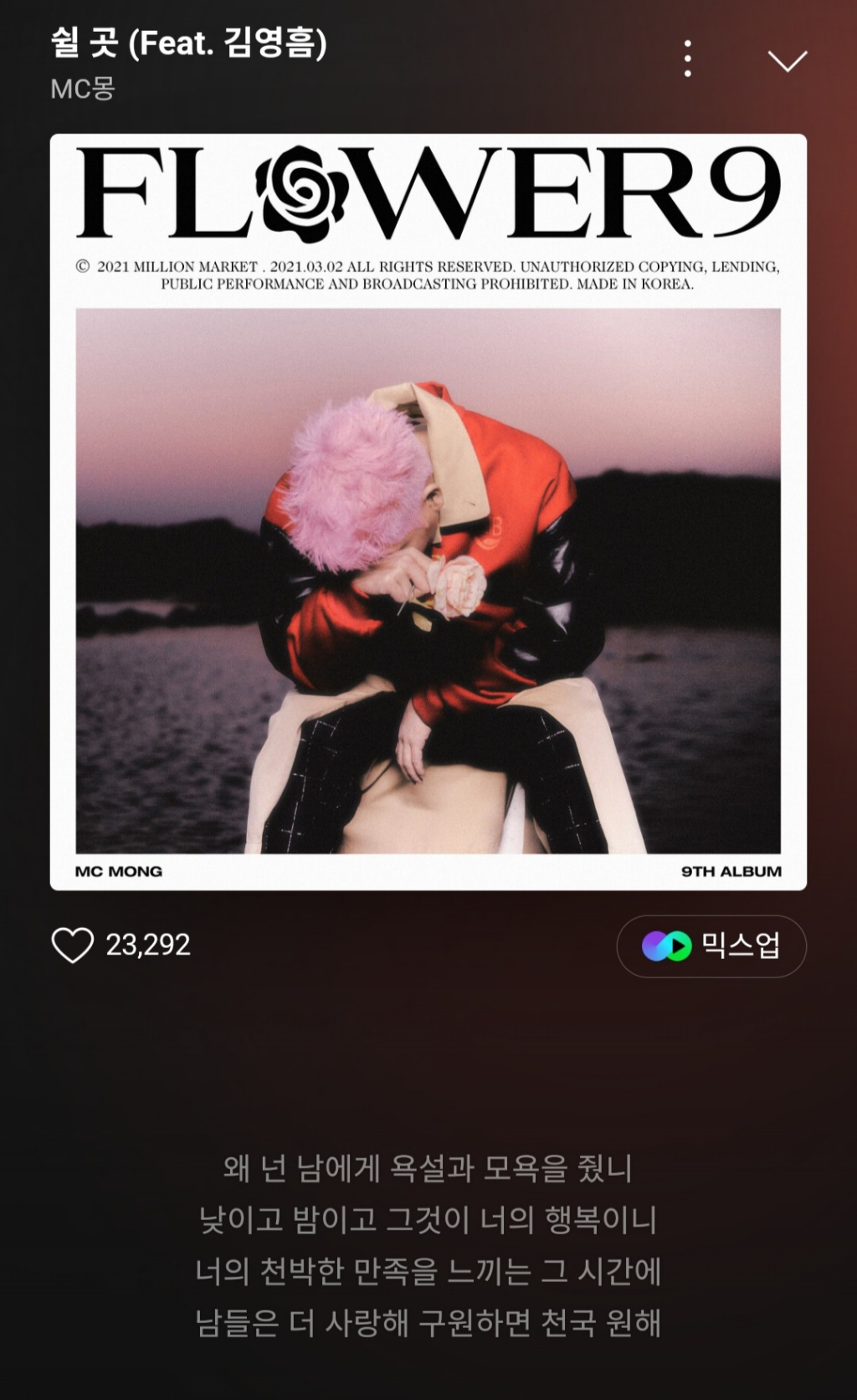857x1400 pixels.
Task: Tap the 믹스업 mix-up button
Action: pos(711,946)
